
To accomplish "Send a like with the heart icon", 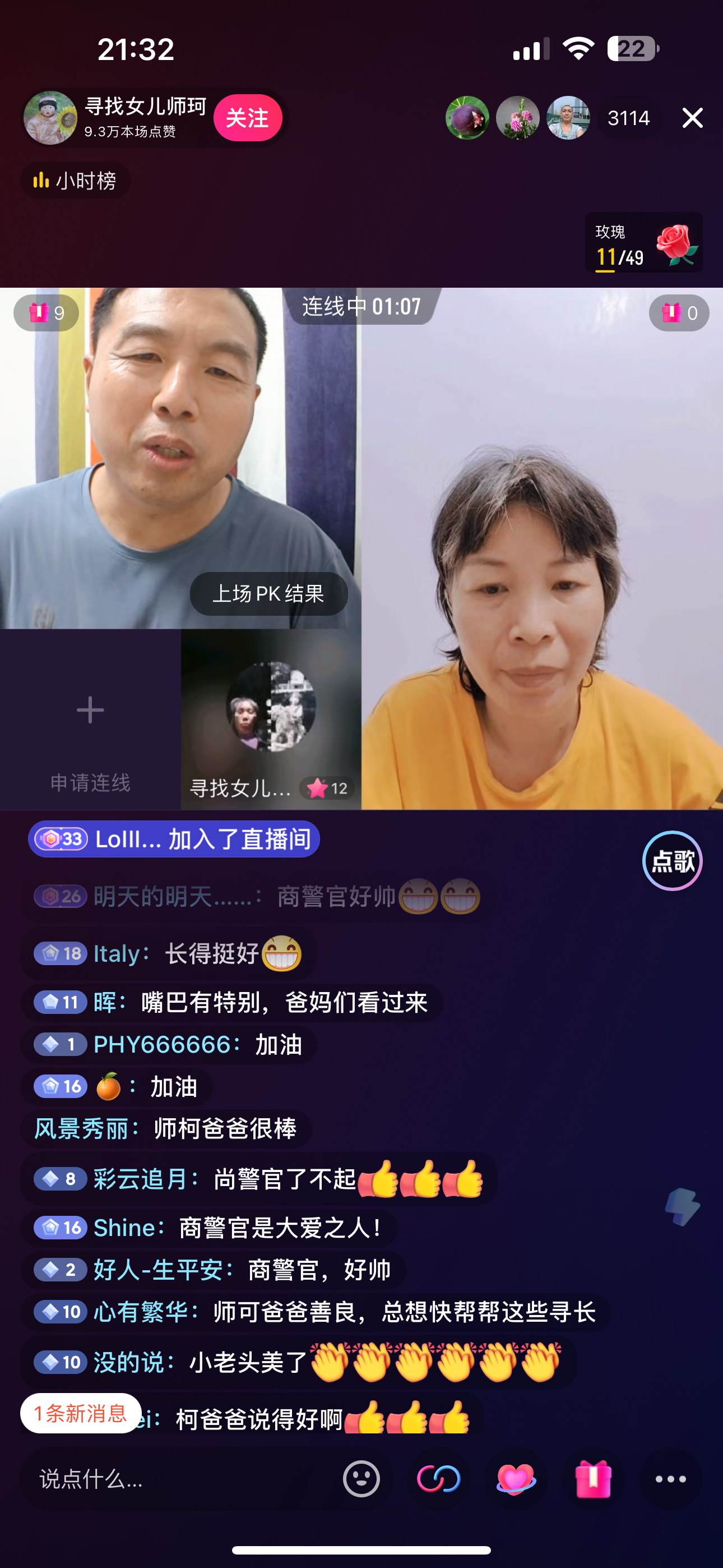I will tap(516, 1478).
